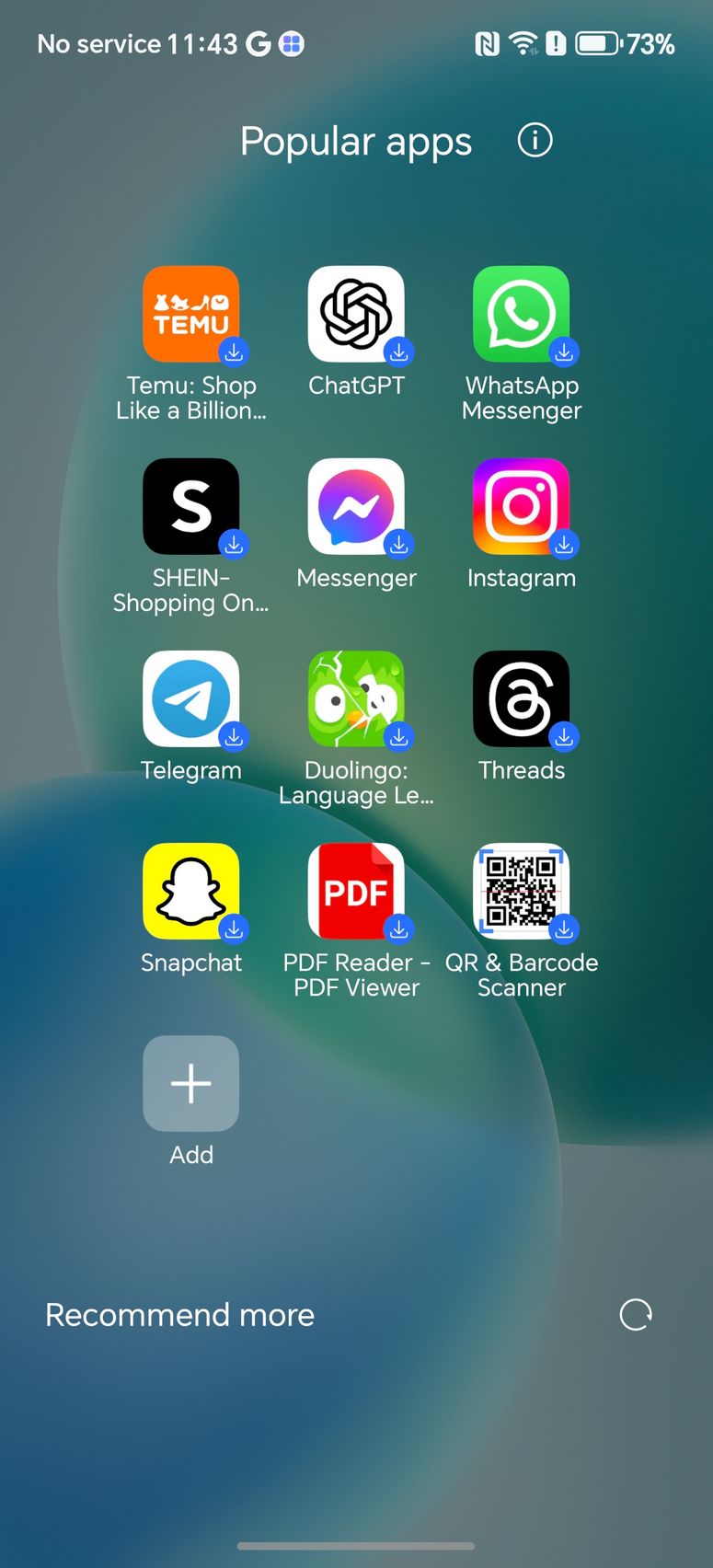
Task: Download PDF Reader - PDF Viewer
Action: click(356, 891)
